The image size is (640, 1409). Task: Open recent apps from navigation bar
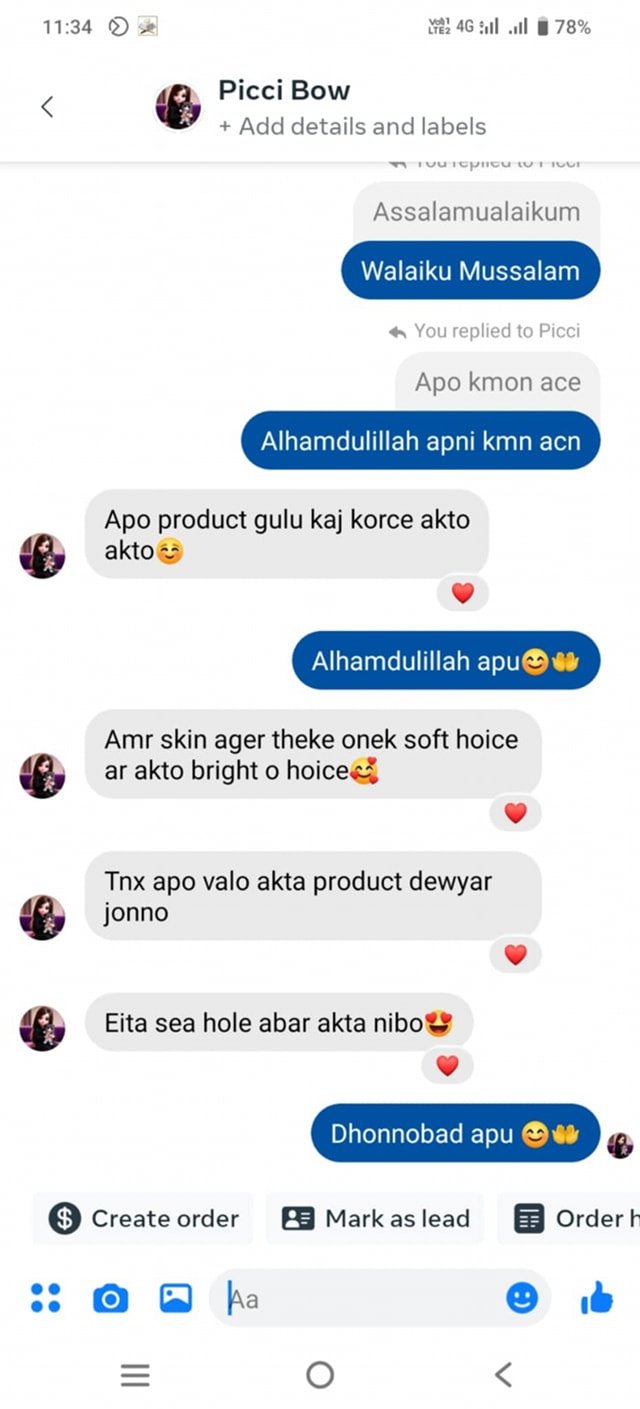click(x=135, y=1375)
